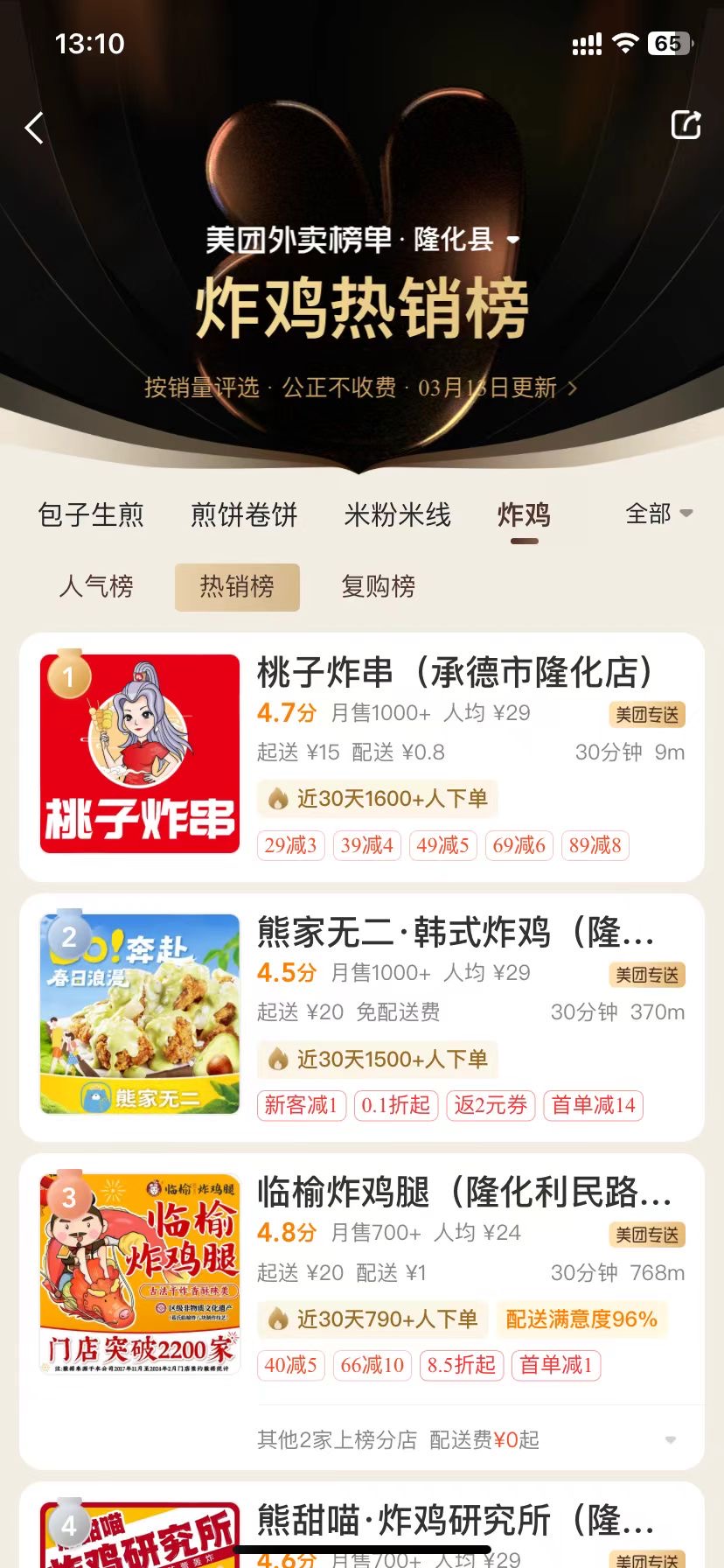Go back using the back arrow

pyautogui.click(x=35, y=128)
